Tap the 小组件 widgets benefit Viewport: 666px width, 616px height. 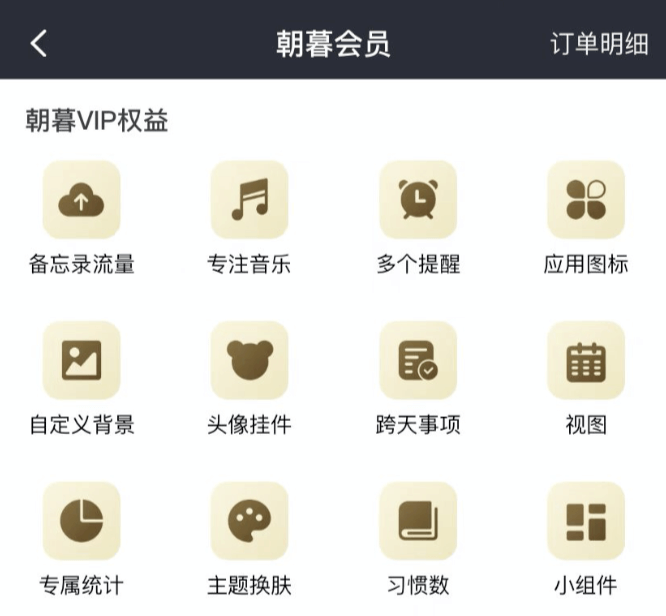[x=586, y=520]
